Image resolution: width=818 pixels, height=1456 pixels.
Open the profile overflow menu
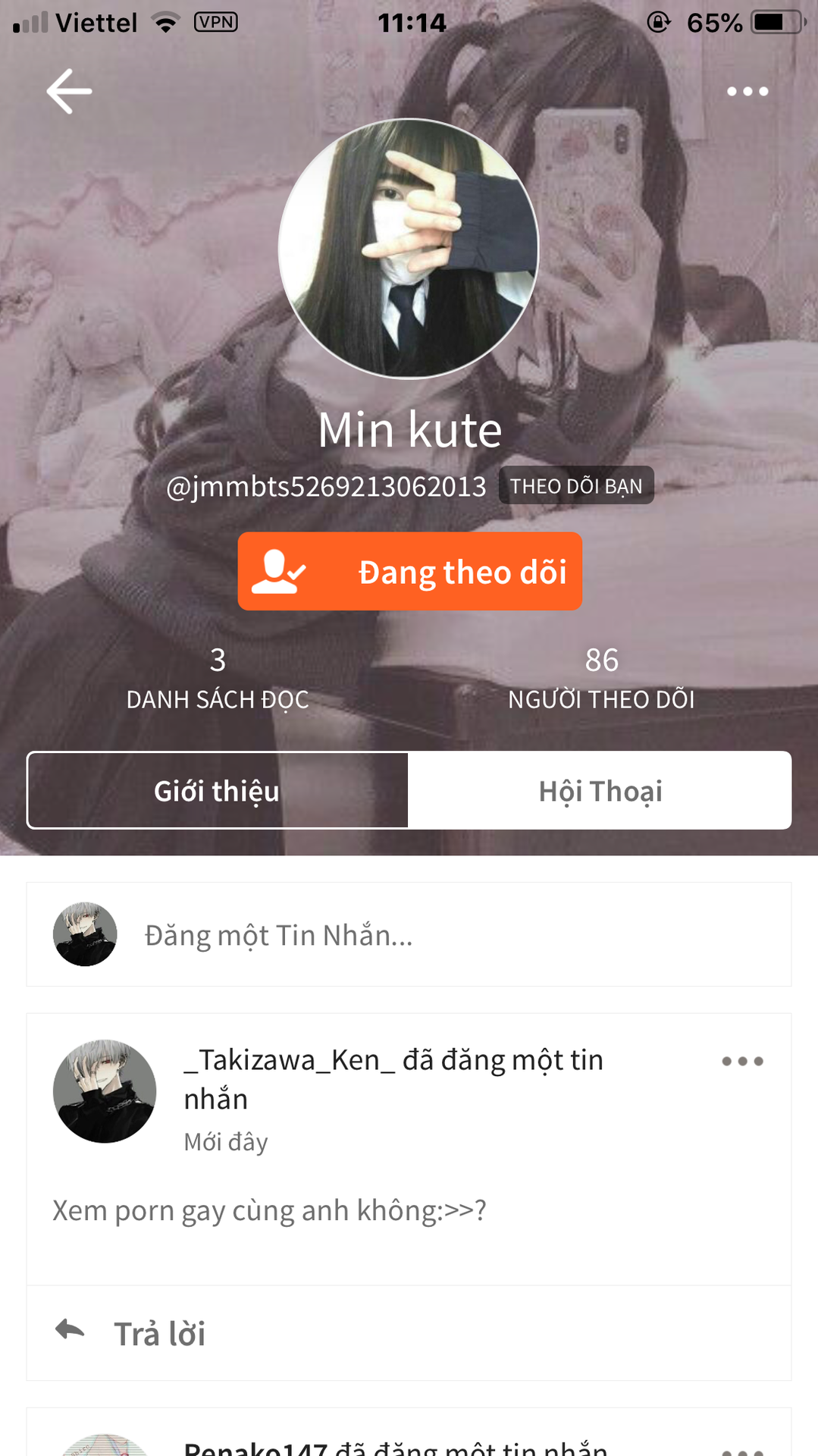pyautogui.click(x=747, y=92)
